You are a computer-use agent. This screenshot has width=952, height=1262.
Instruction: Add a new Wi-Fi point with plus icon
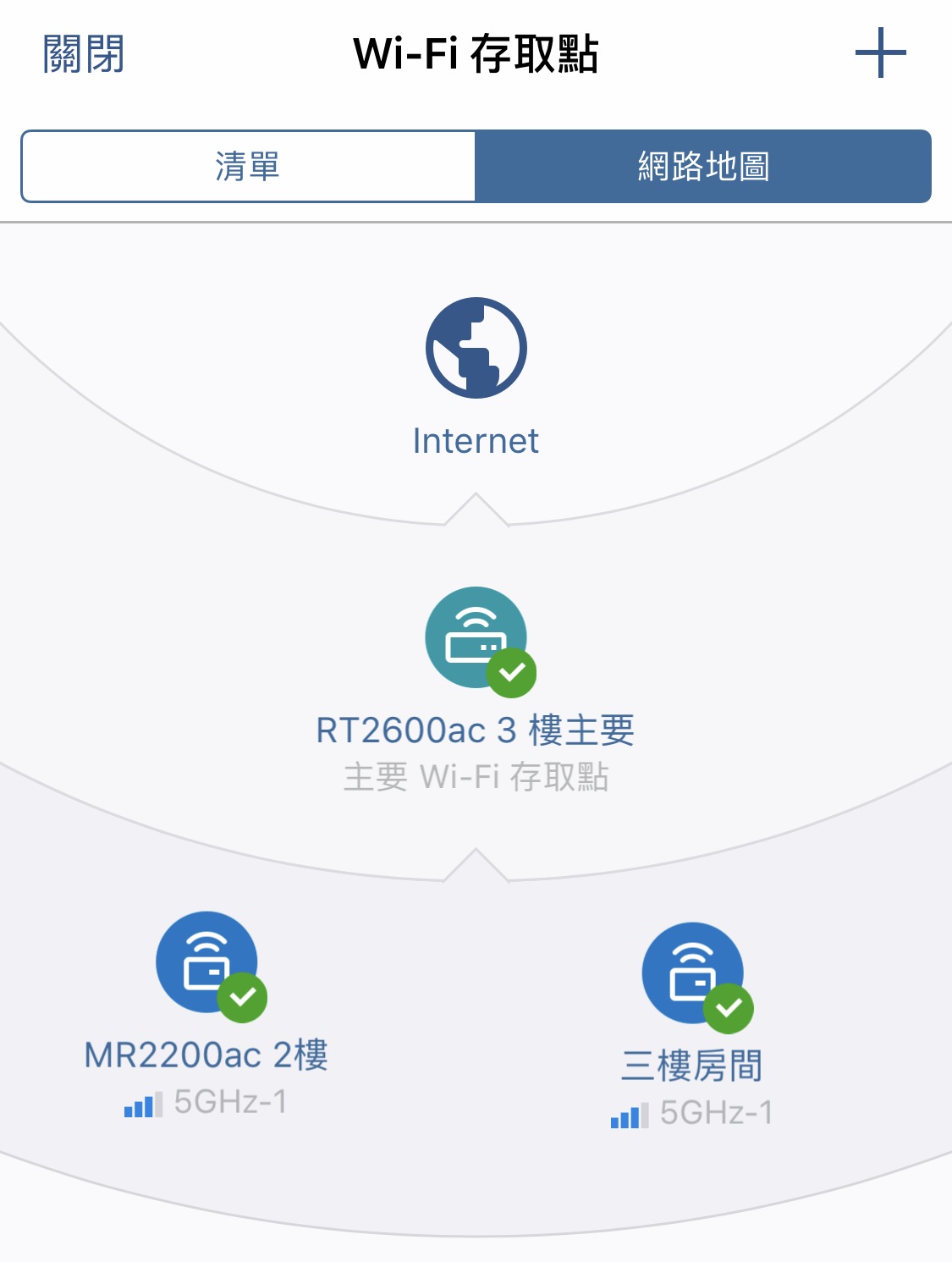[880, 53]
